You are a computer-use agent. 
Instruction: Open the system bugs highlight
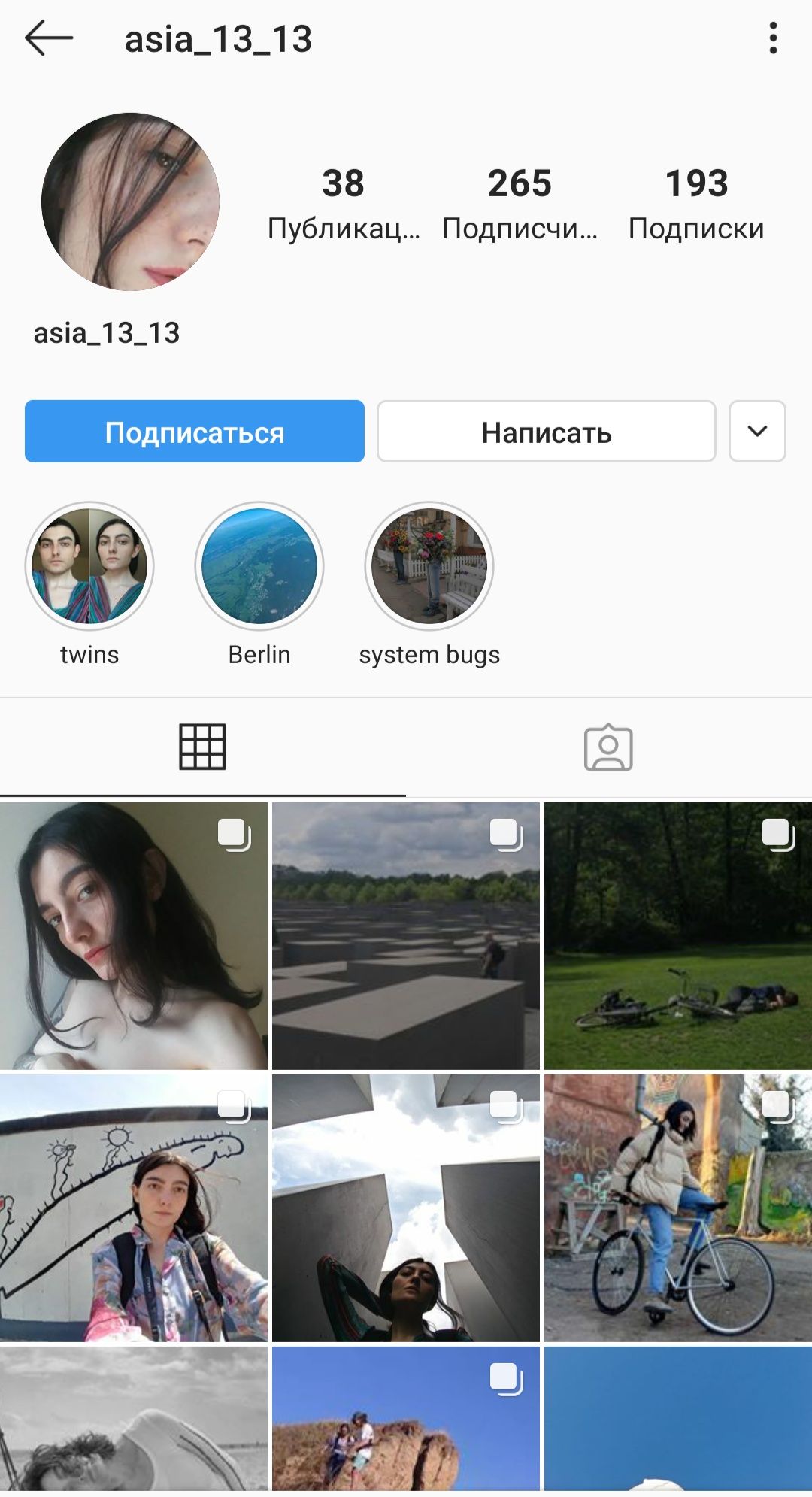point(429,566)
